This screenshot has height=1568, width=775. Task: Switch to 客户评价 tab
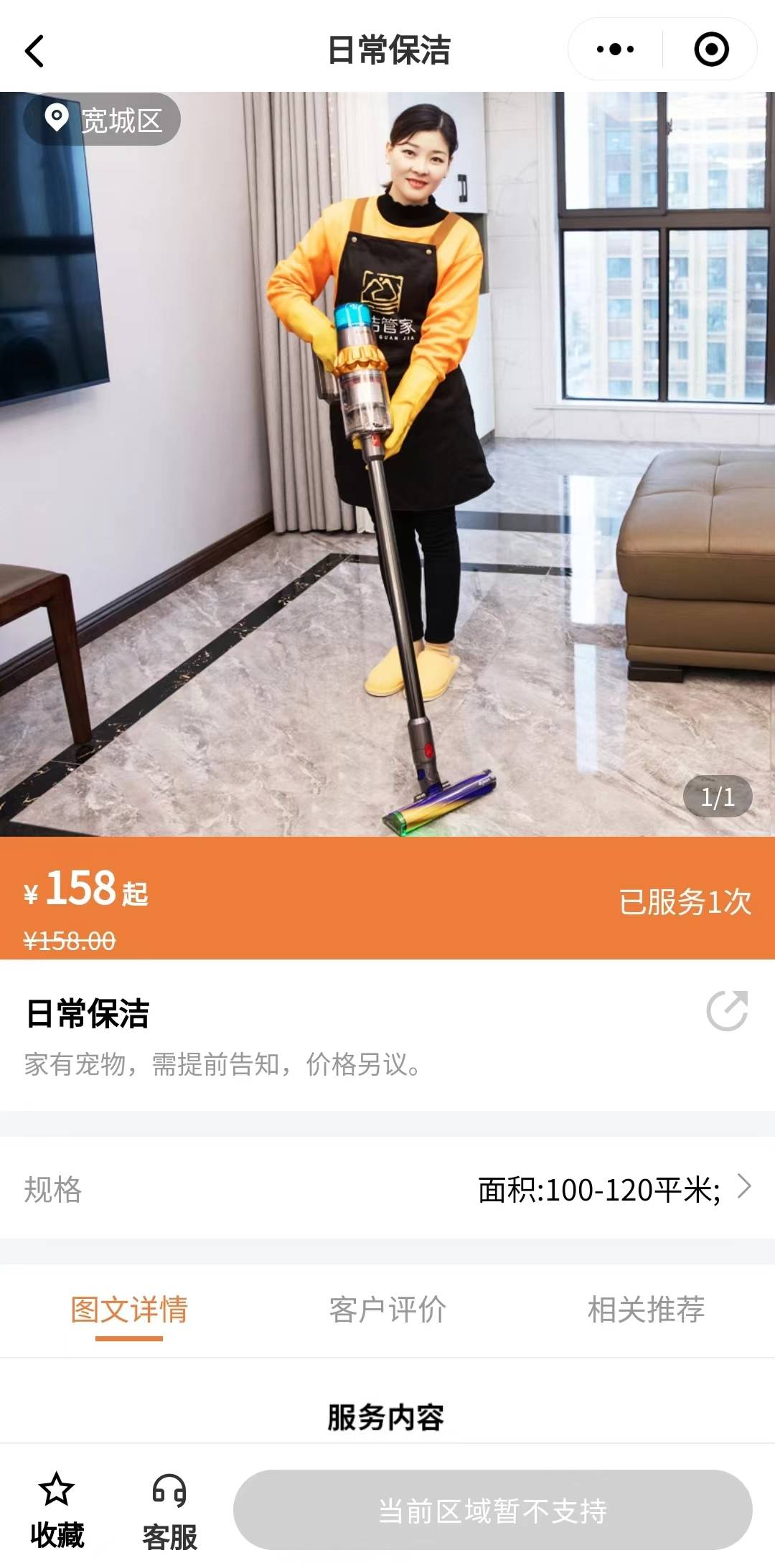pyautogui.click(x=387, y=1310)
